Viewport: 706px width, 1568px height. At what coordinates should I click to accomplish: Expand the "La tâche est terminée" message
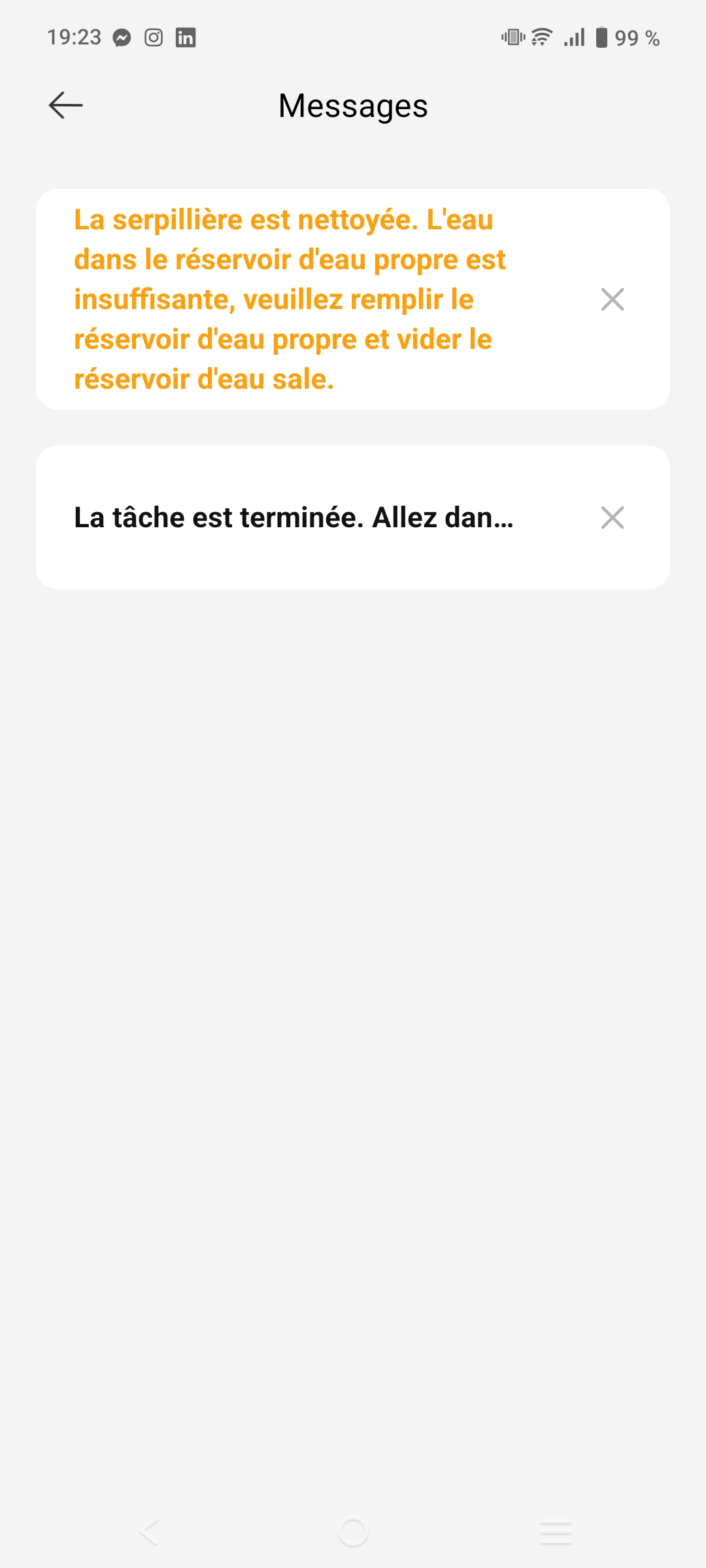294,517
